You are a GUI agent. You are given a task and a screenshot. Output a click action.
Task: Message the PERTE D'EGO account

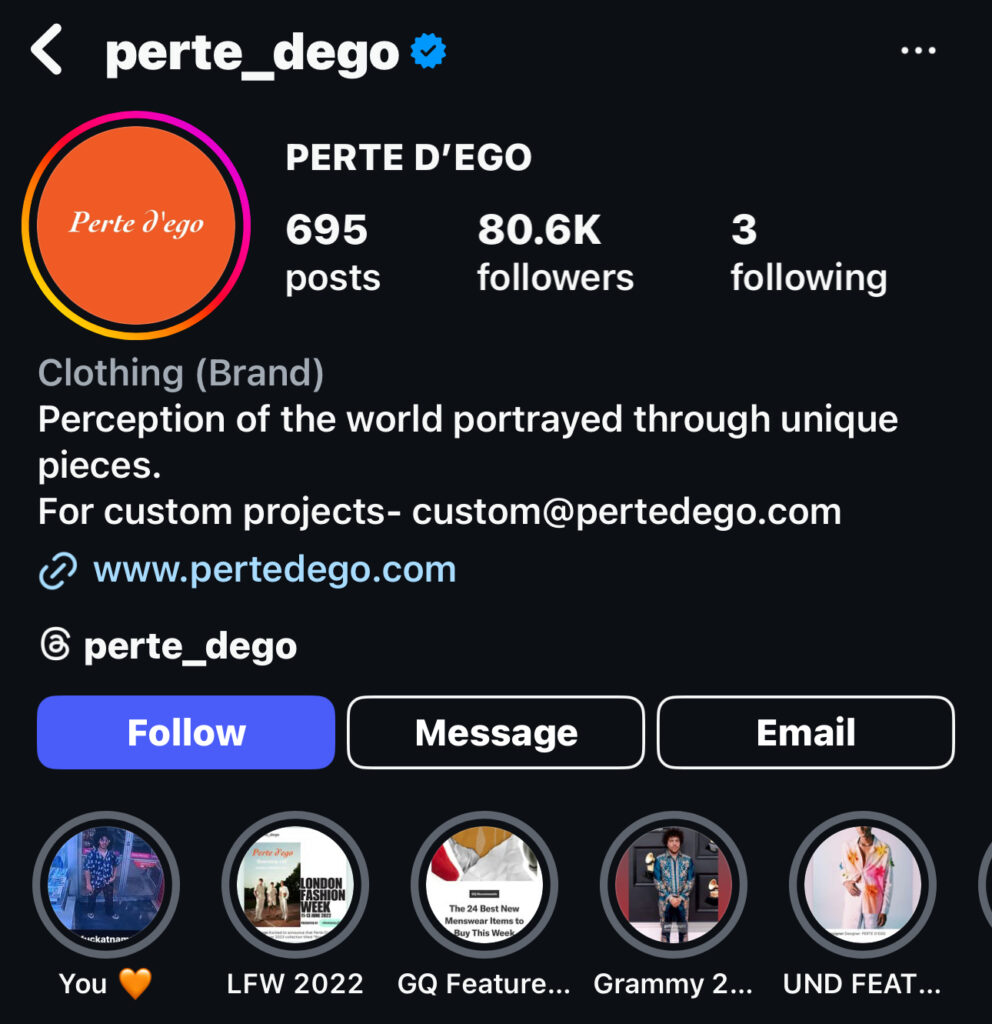(496, 732)
